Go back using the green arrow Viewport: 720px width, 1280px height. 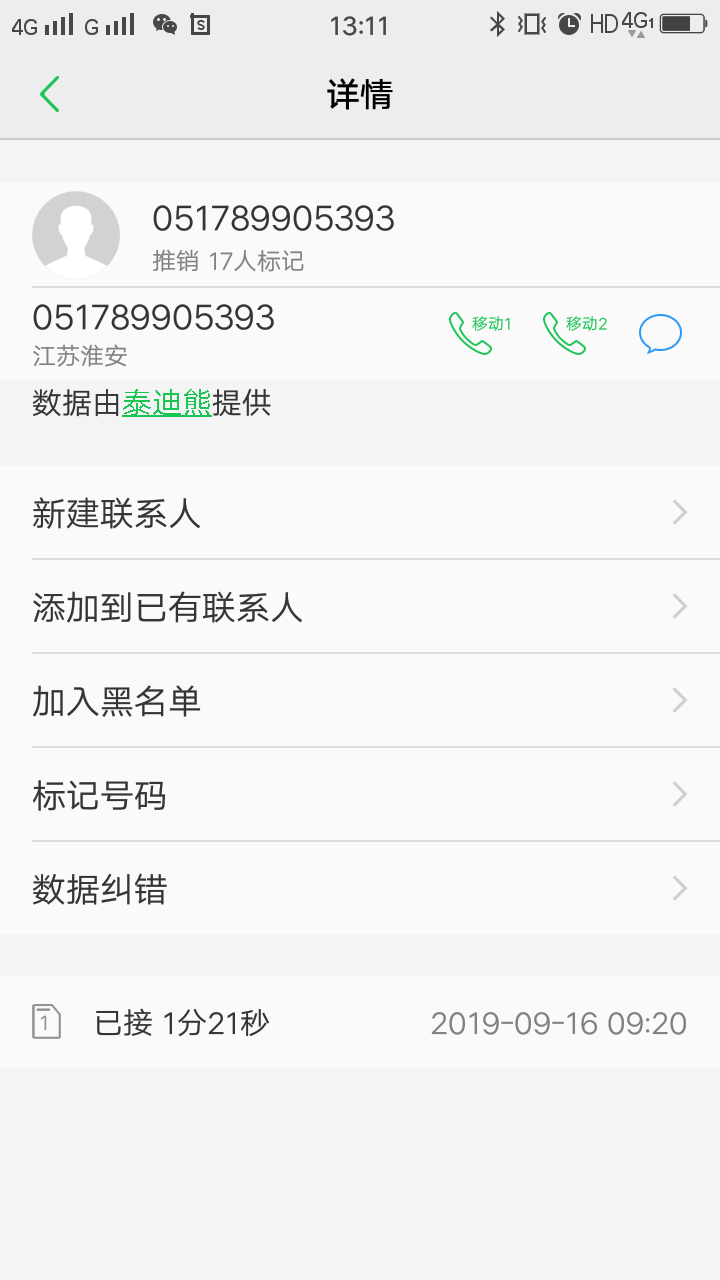[50, 94]
